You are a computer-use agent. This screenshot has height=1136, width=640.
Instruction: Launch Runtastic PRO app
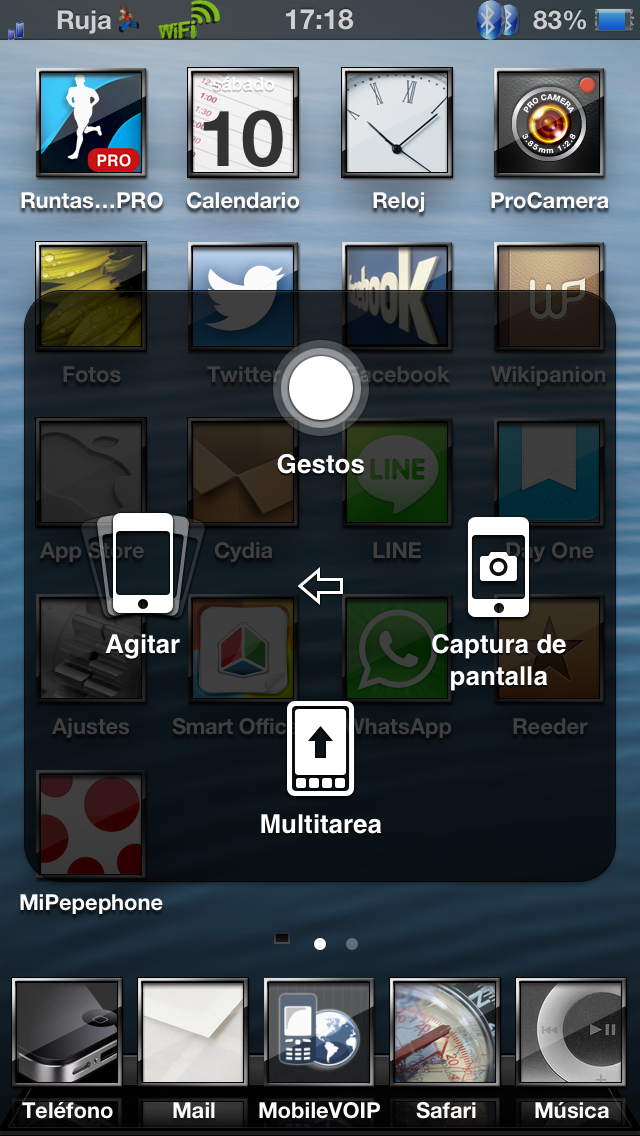[x=91, y=123]
